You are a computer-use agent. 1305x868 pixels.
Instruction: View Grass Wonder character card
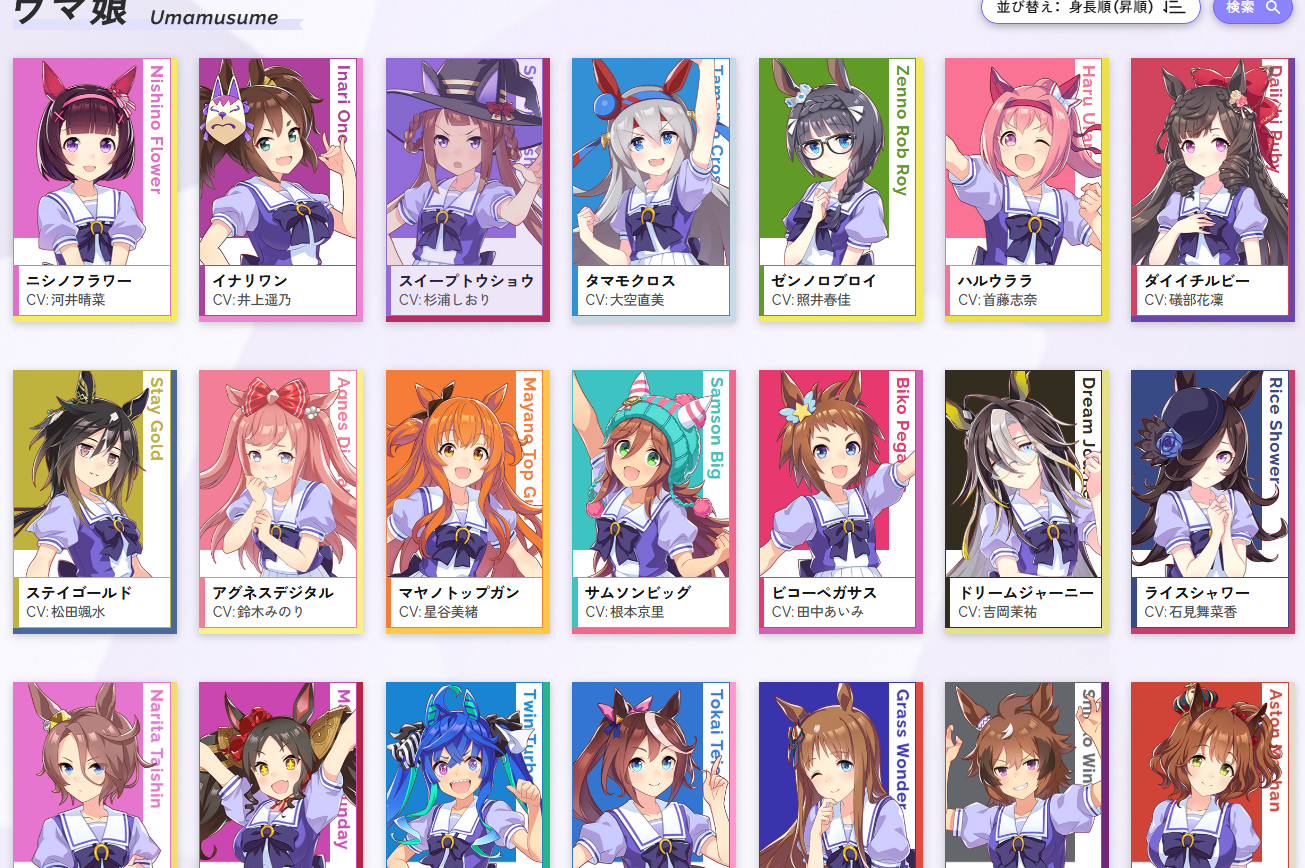tap(838, 780)
